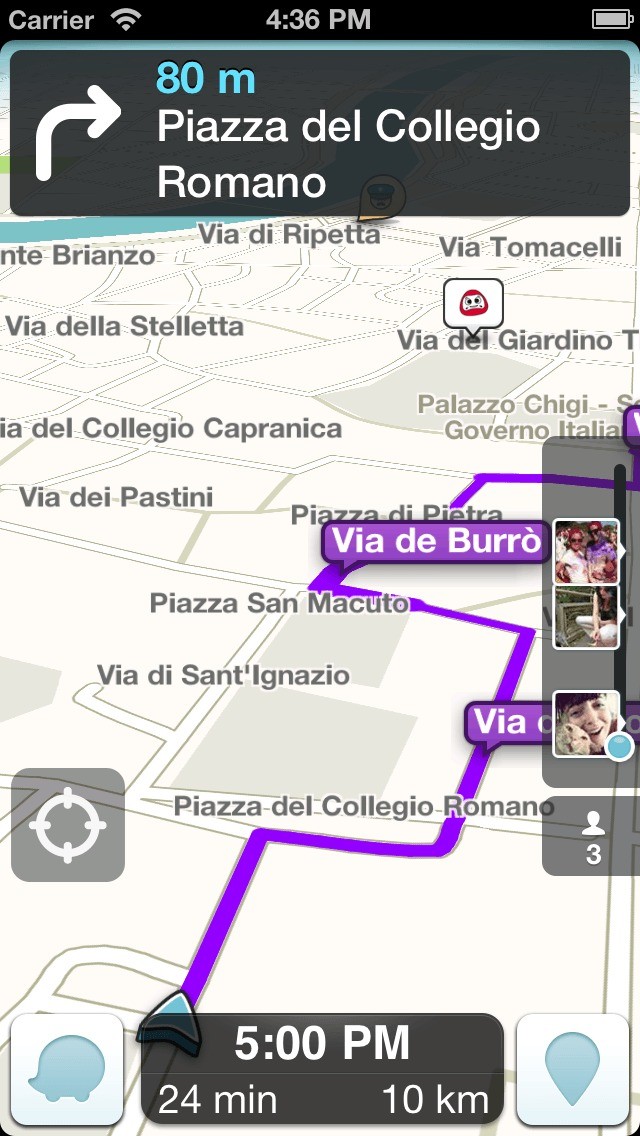Screen dimensions: 640x1136
Task: Open the Waze main menu button
Action: pyautogui.click(x=67, y=1068)
